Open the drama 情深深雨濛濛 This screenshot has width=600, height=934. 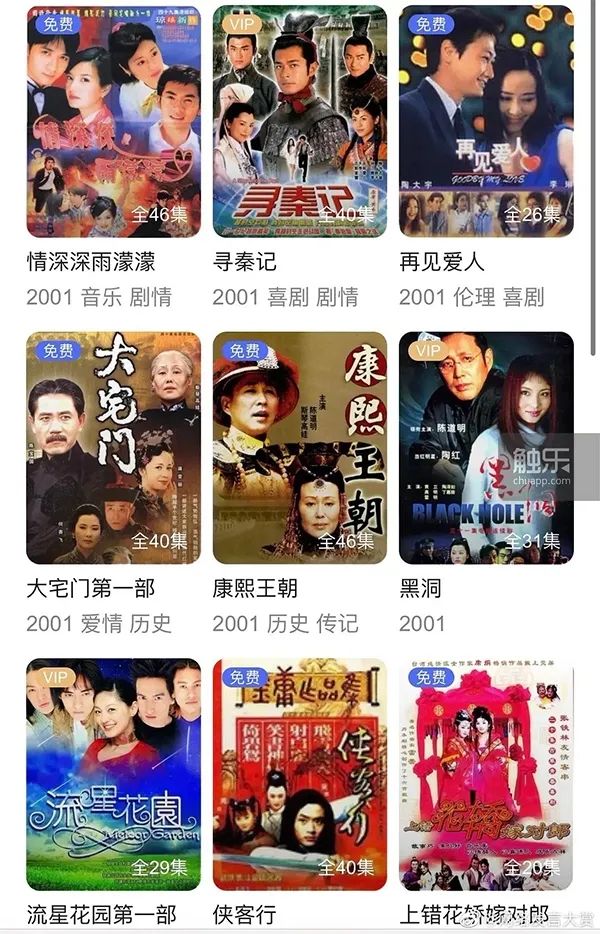tap(113, 121)
